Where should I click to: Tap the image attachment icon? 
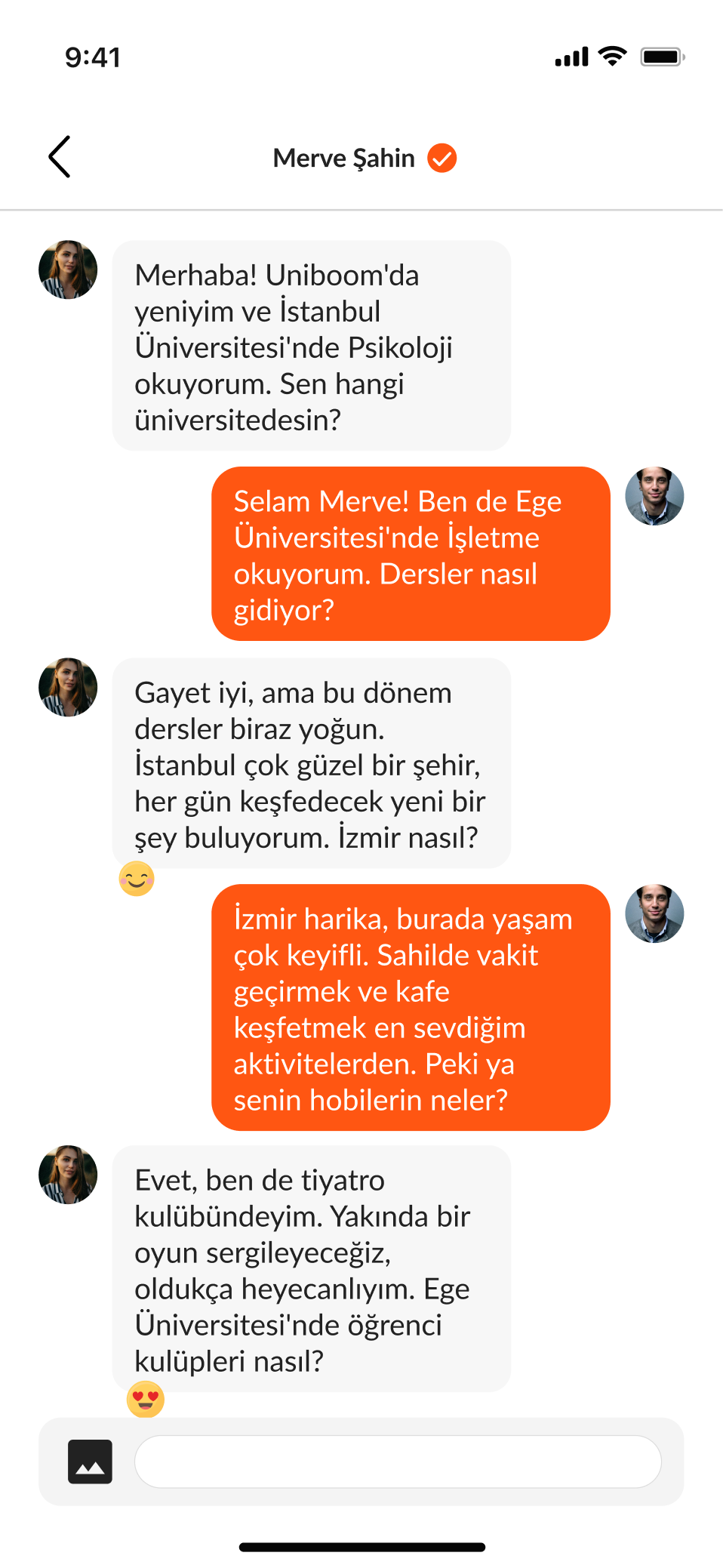point(90,1462)
